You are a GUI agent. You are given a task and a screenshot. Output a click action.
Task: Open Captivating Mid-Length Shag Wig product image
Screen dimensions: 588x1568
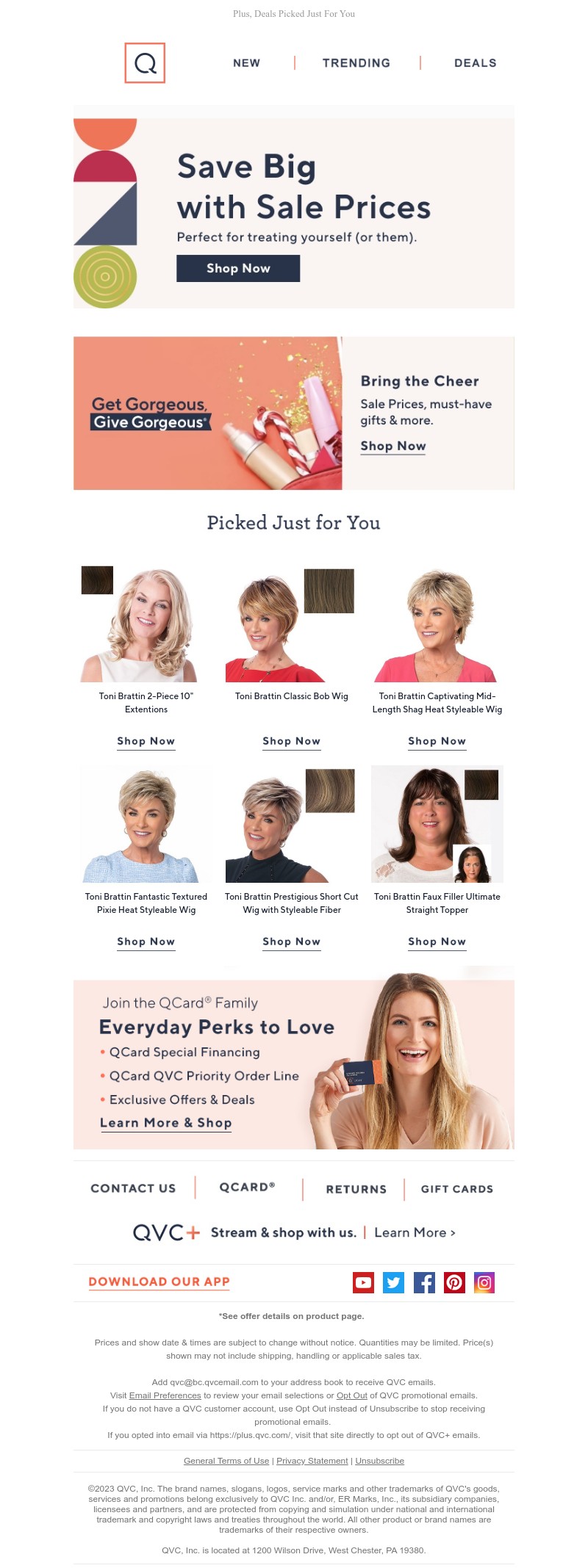pos(437,624)
